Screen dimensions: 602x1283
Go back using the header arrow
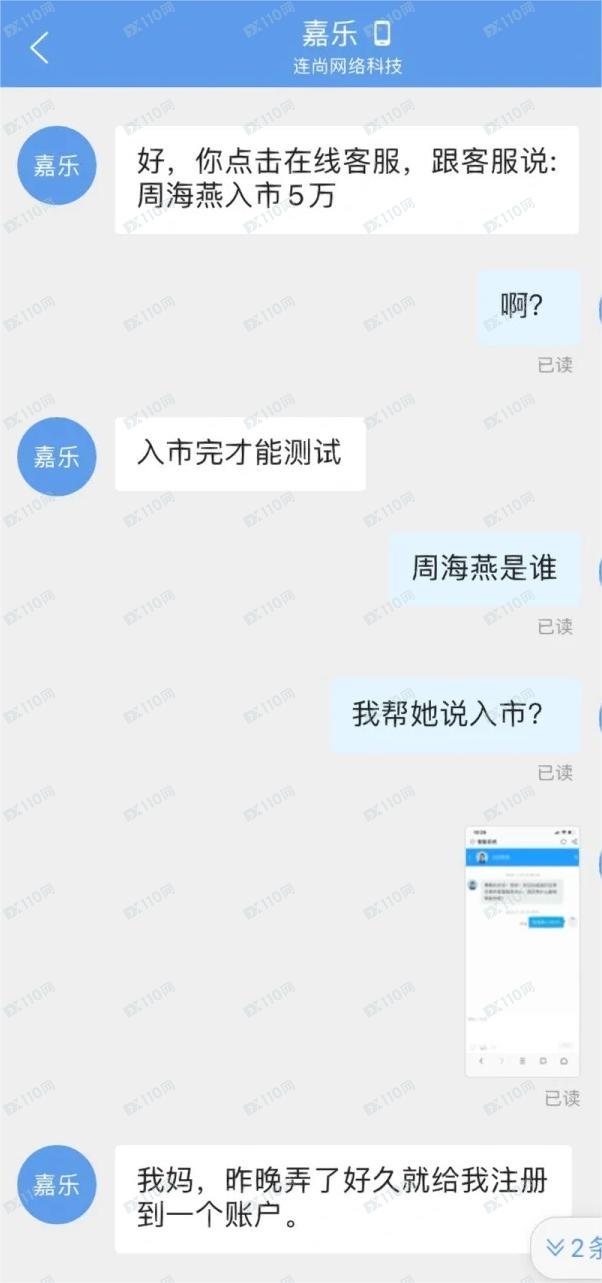click(39, 47)
